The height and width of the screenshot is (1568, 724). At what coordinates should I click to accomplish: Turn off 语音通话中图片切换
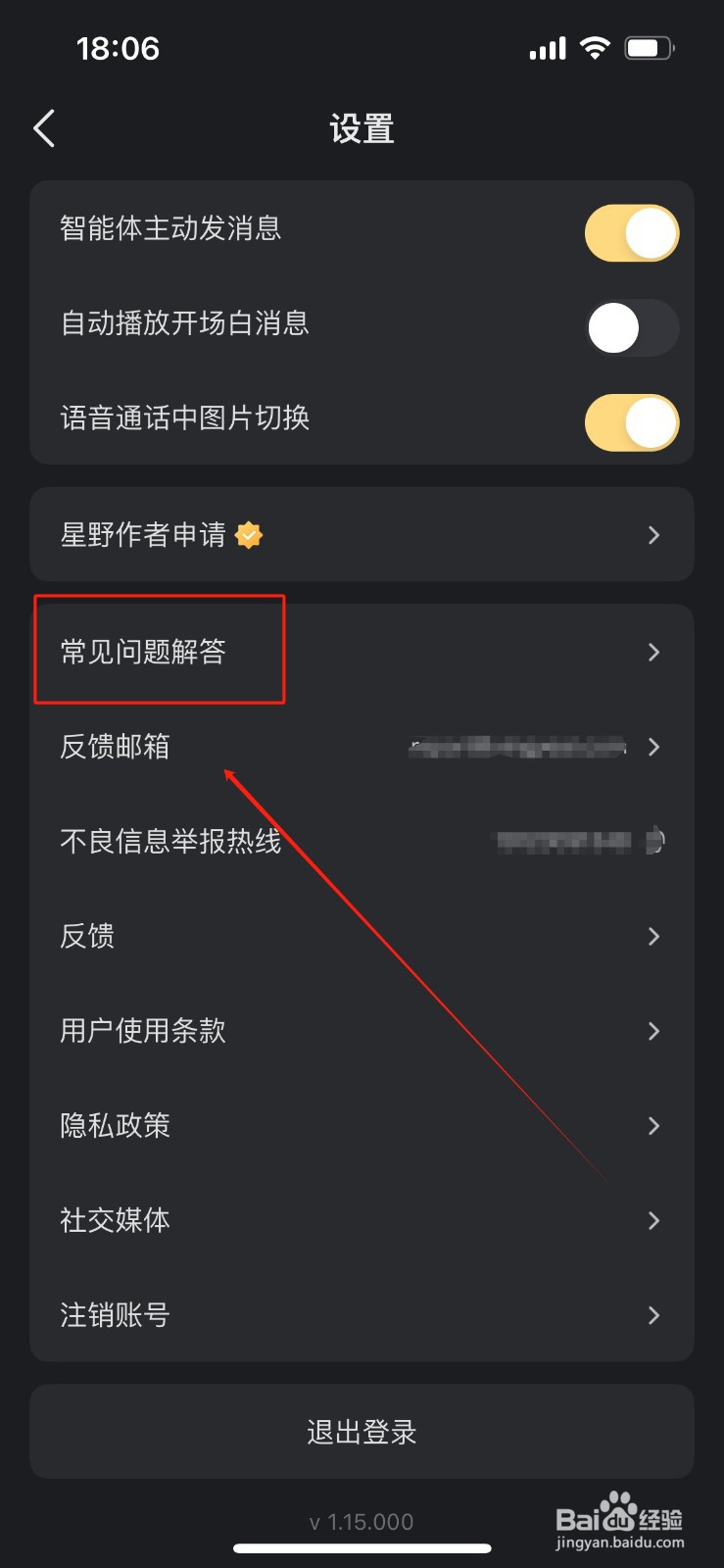(632, 420)
